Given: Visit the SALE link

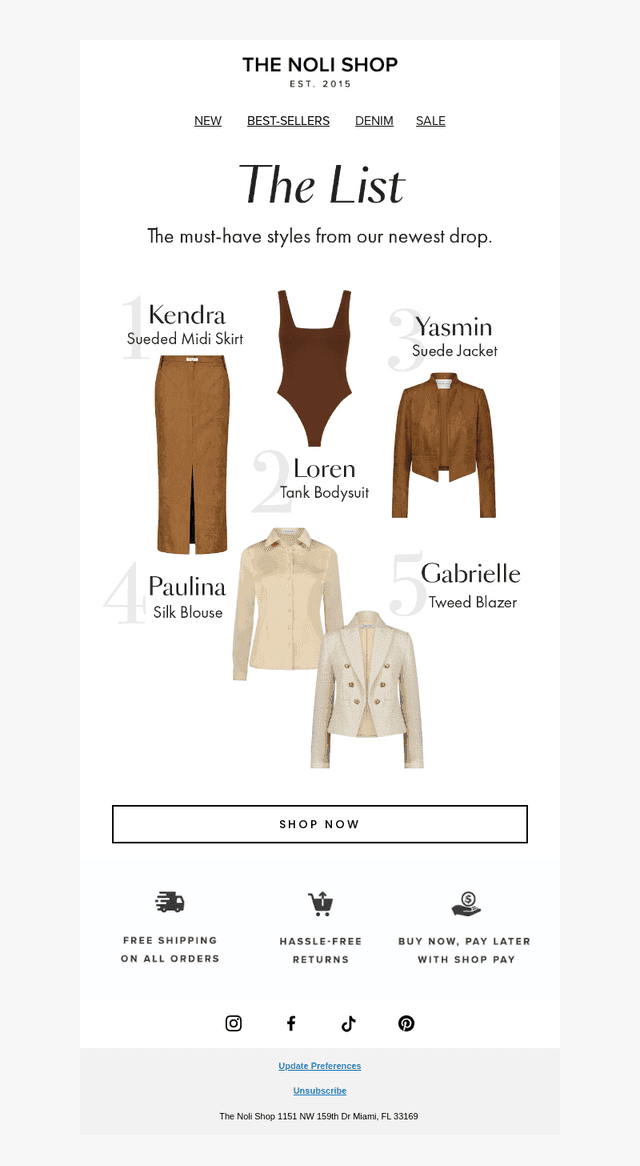Looking at the screenshot, I should coord(430,120).
